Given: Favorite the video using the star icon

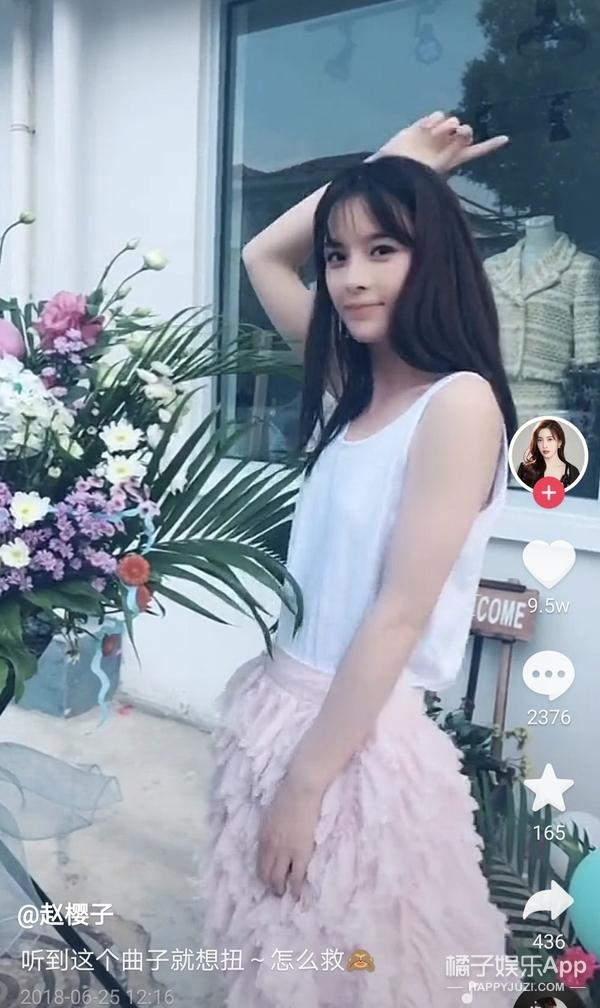Looking at the screenshot, I should [x=549, y=788].
